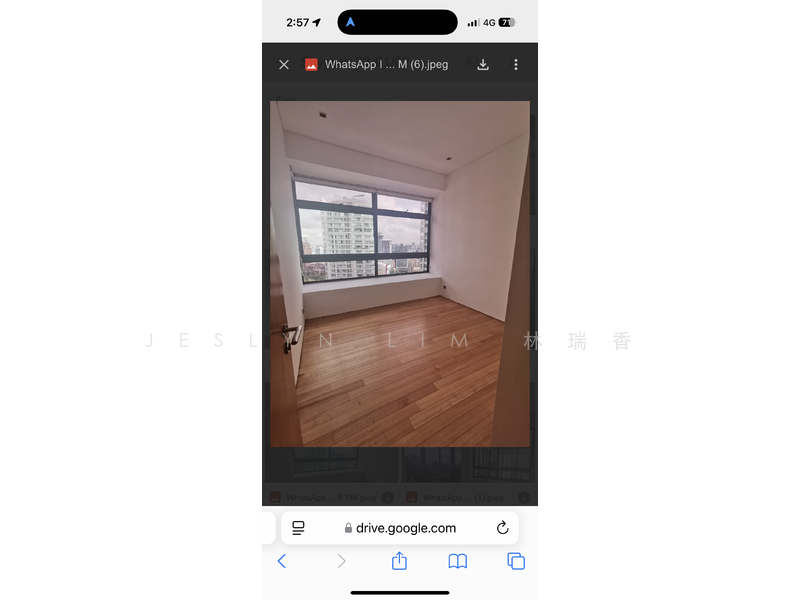Go back to the previous page

coord(282,561)
